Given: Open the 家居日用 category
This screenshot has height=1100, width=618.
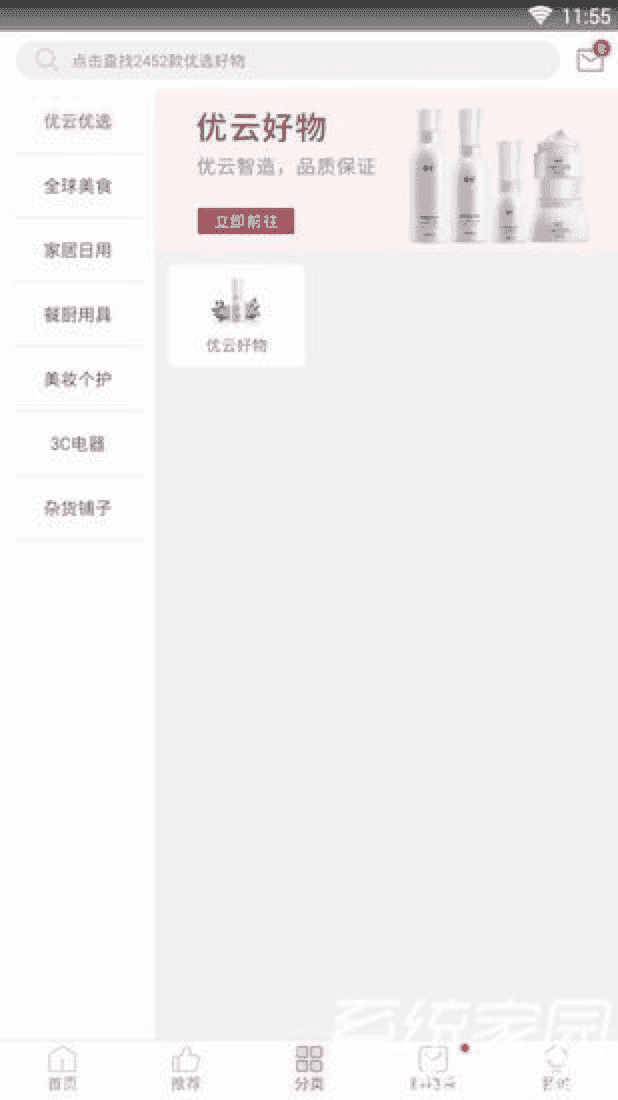Looking at the screenshot, I should click(x=78, y=250).
